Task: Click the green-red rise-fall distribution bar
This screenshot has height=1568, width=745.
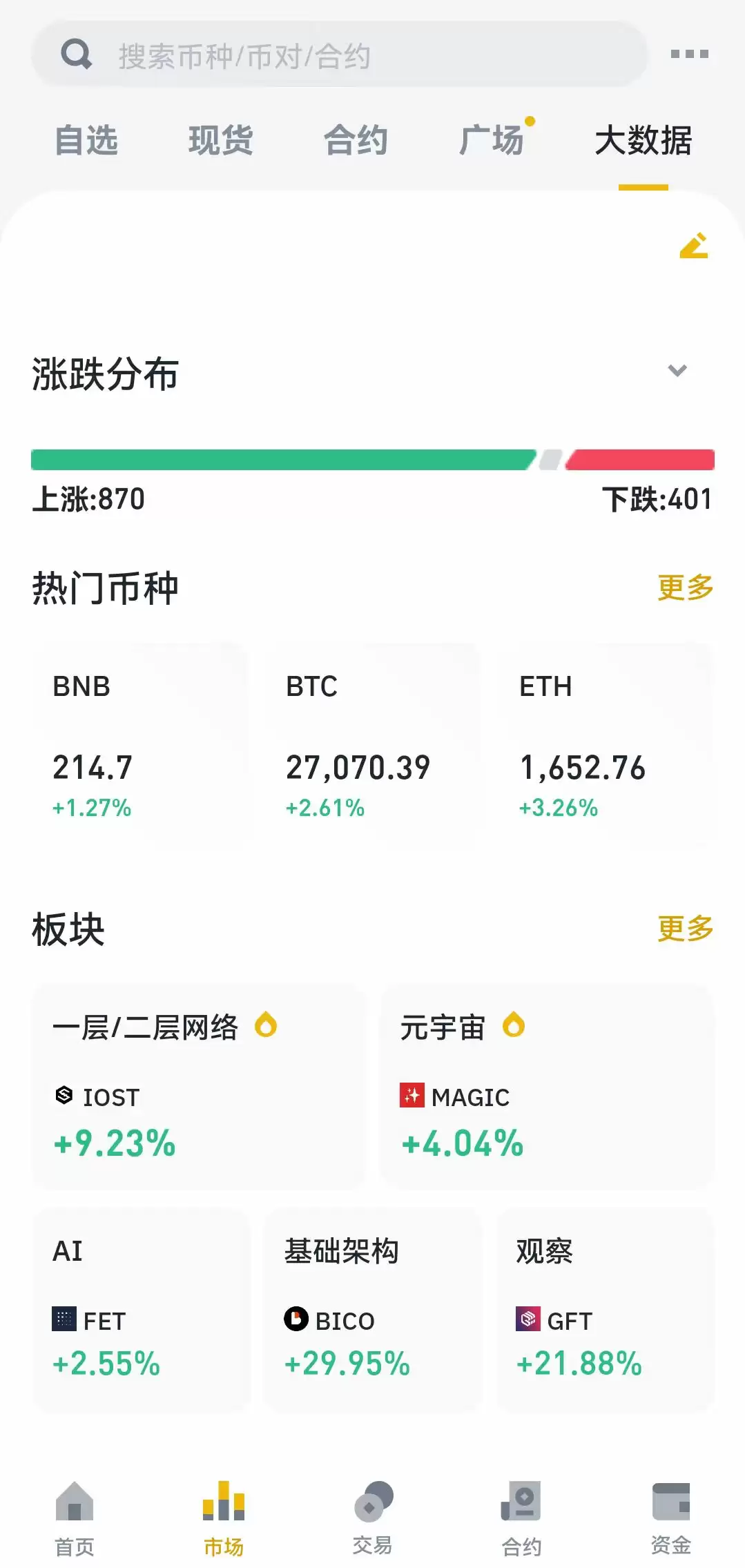Action: coord(373,458)
